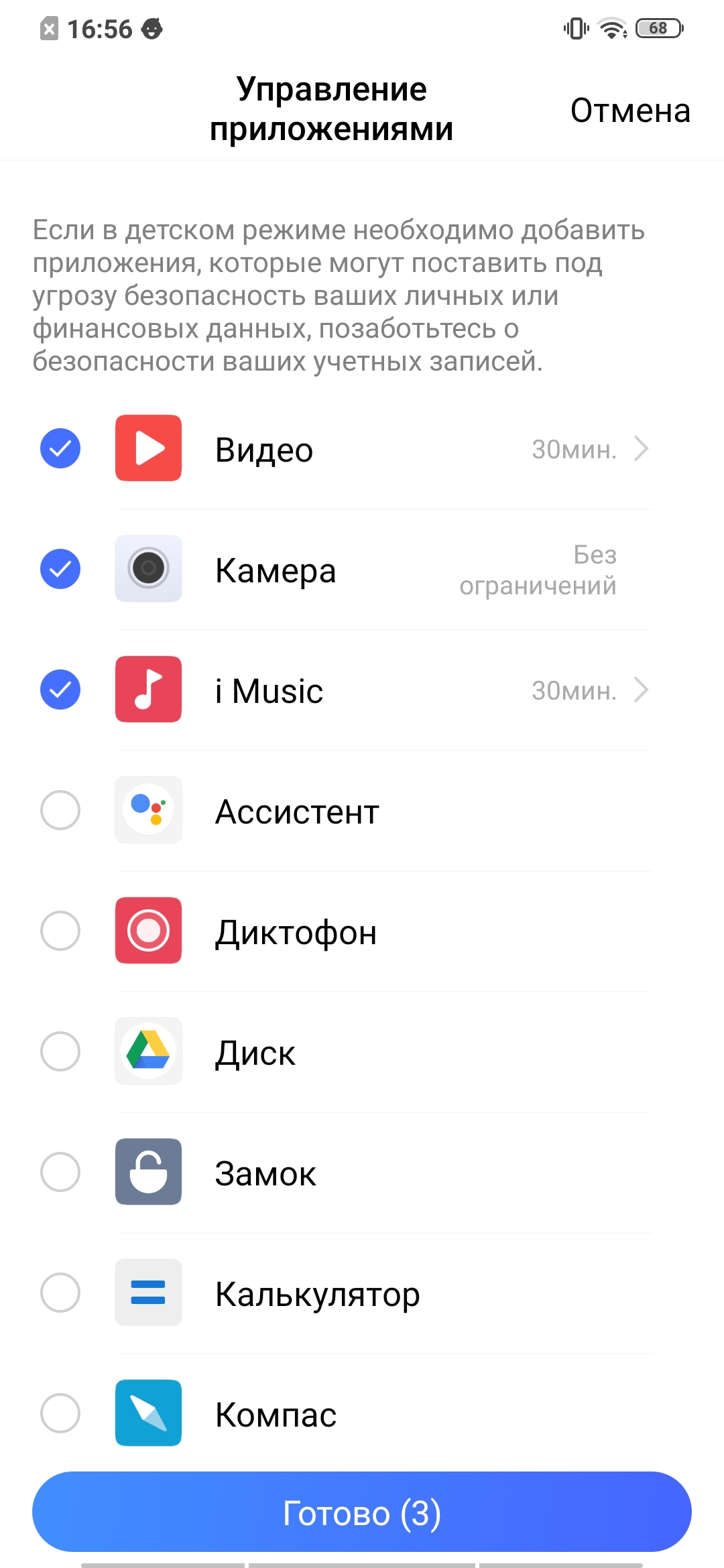Change the 30мин. limit for i Music
Screen dimensions: 724x1568
click(x=589, y=690)
